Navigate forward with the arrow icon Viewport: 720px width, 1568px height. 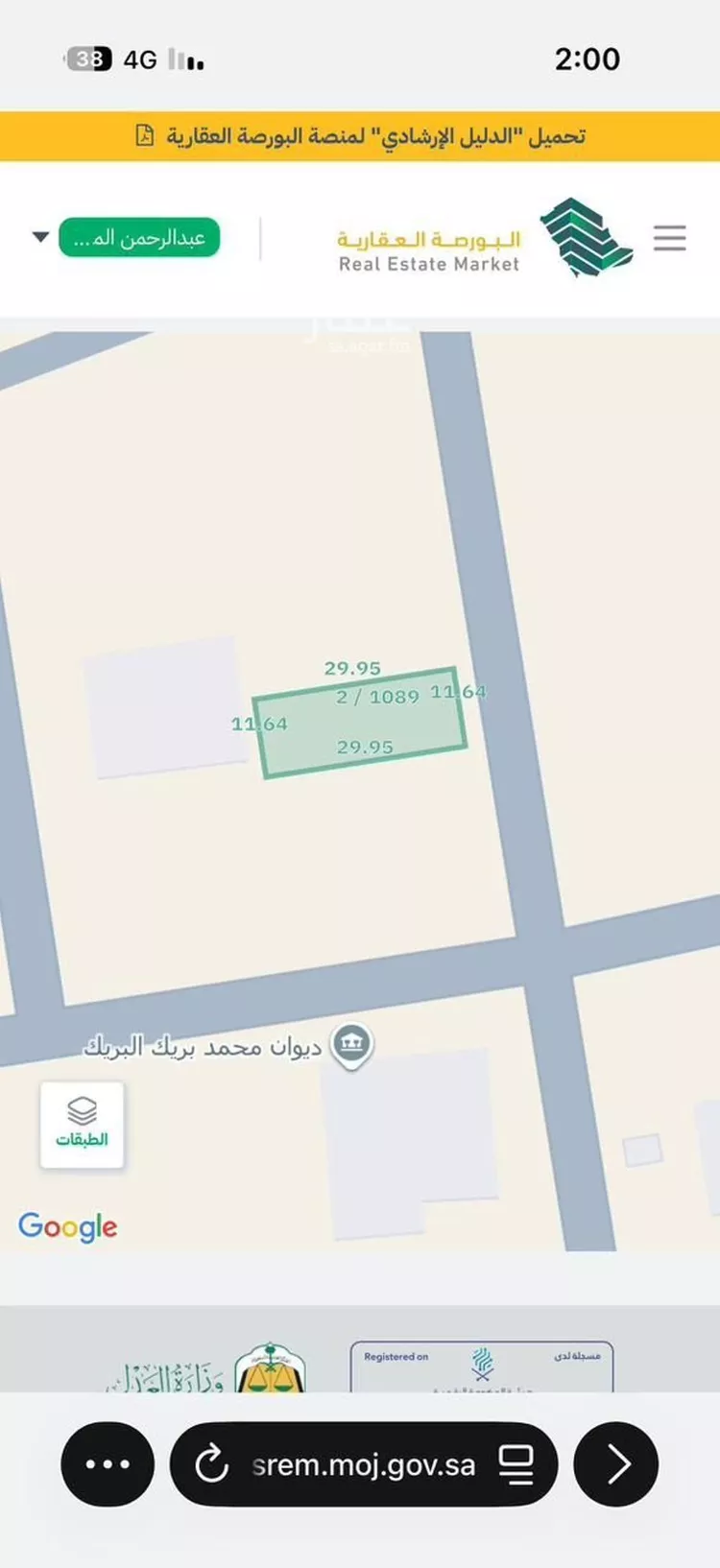(x=614, y=1464)
